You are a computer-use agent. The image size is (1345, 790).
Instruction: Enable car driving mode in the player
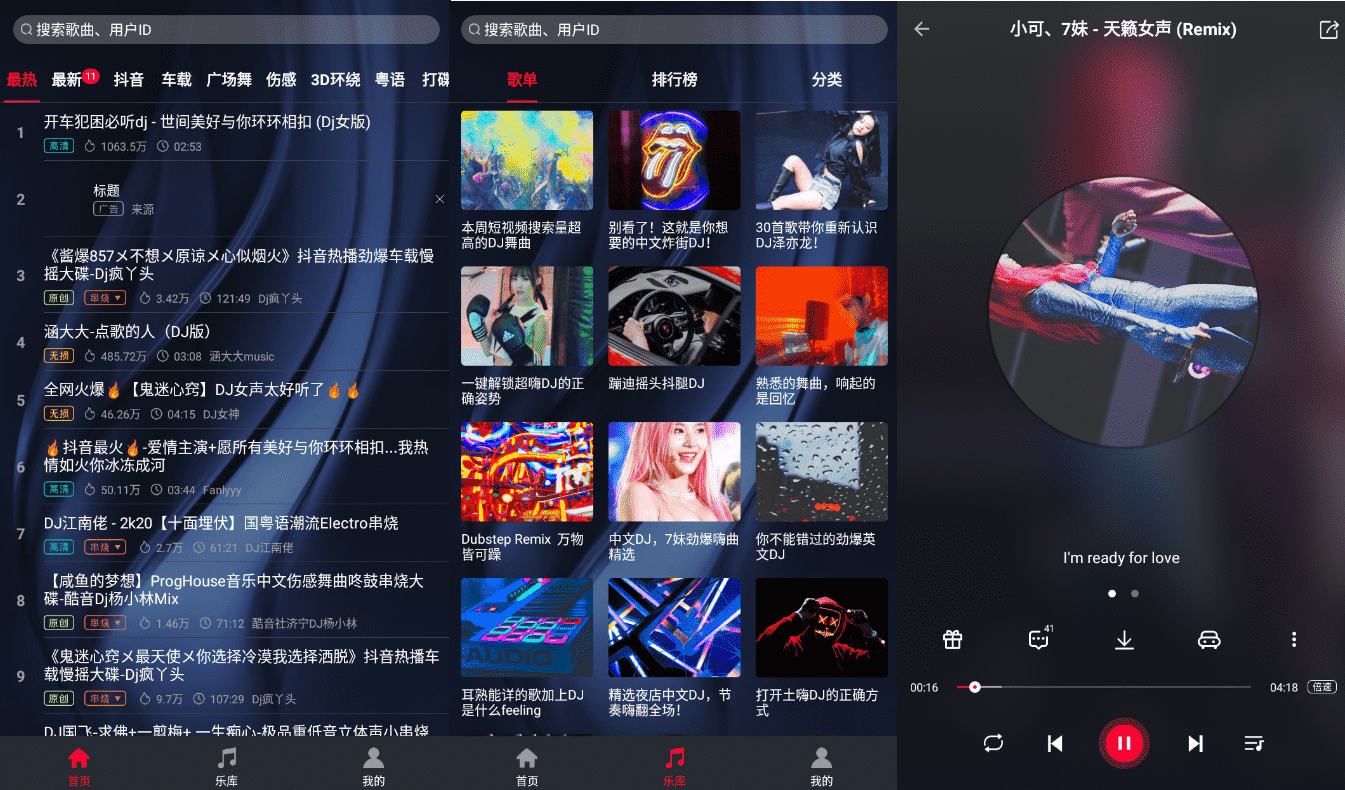pos(1209,640)
